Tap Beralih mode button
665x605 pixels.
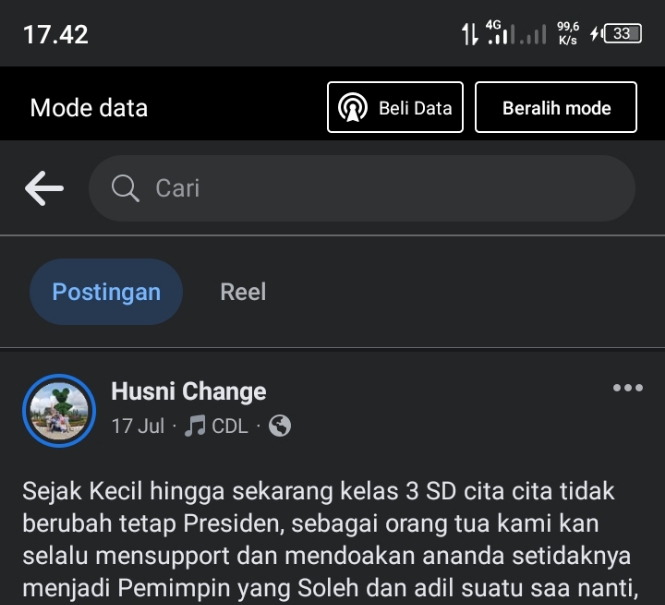click(x=555, y=108)
